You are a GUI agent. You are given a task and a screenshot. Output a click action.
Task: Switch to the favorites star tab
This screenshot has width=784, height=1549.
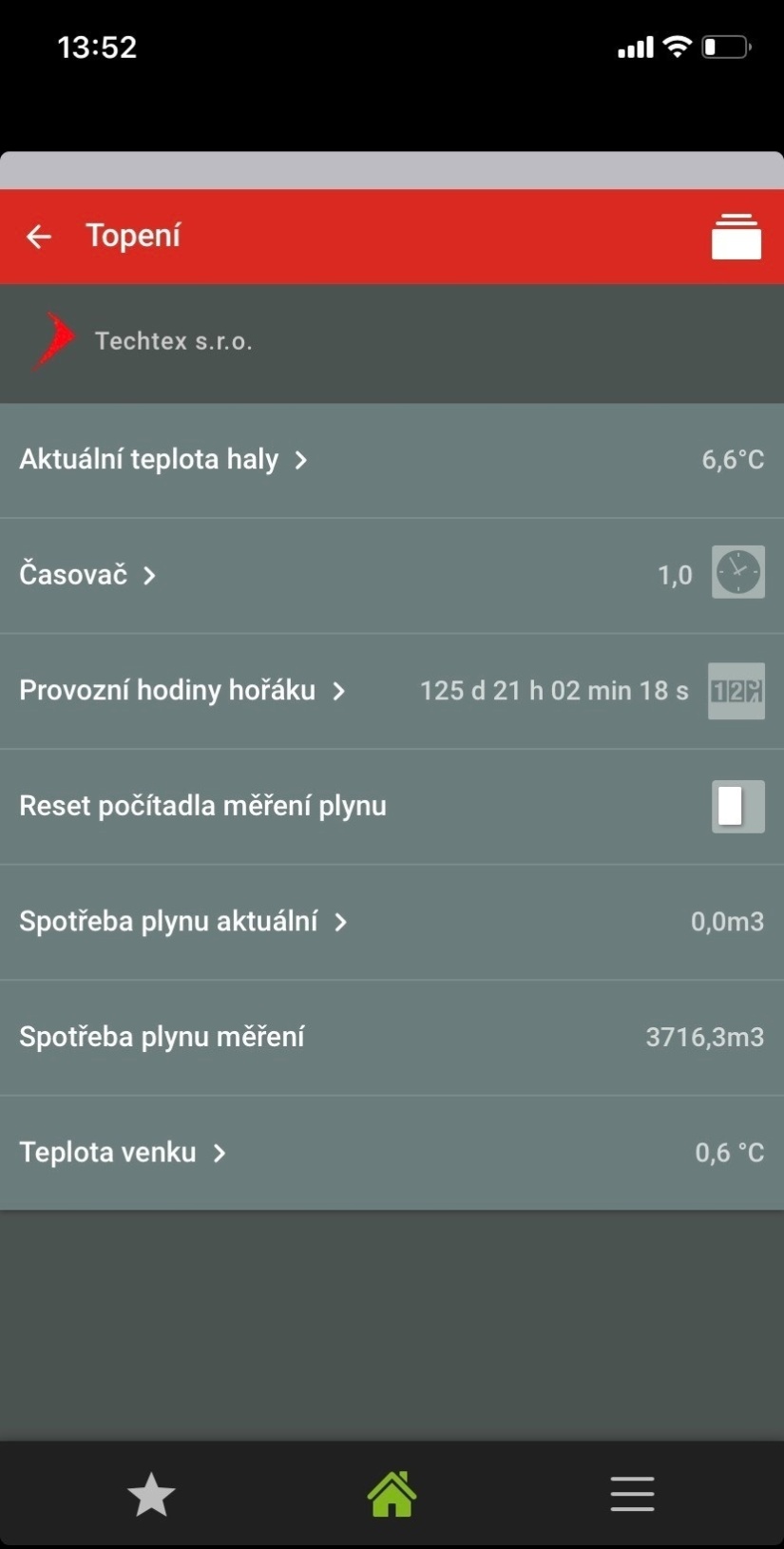click(151, 1495)
